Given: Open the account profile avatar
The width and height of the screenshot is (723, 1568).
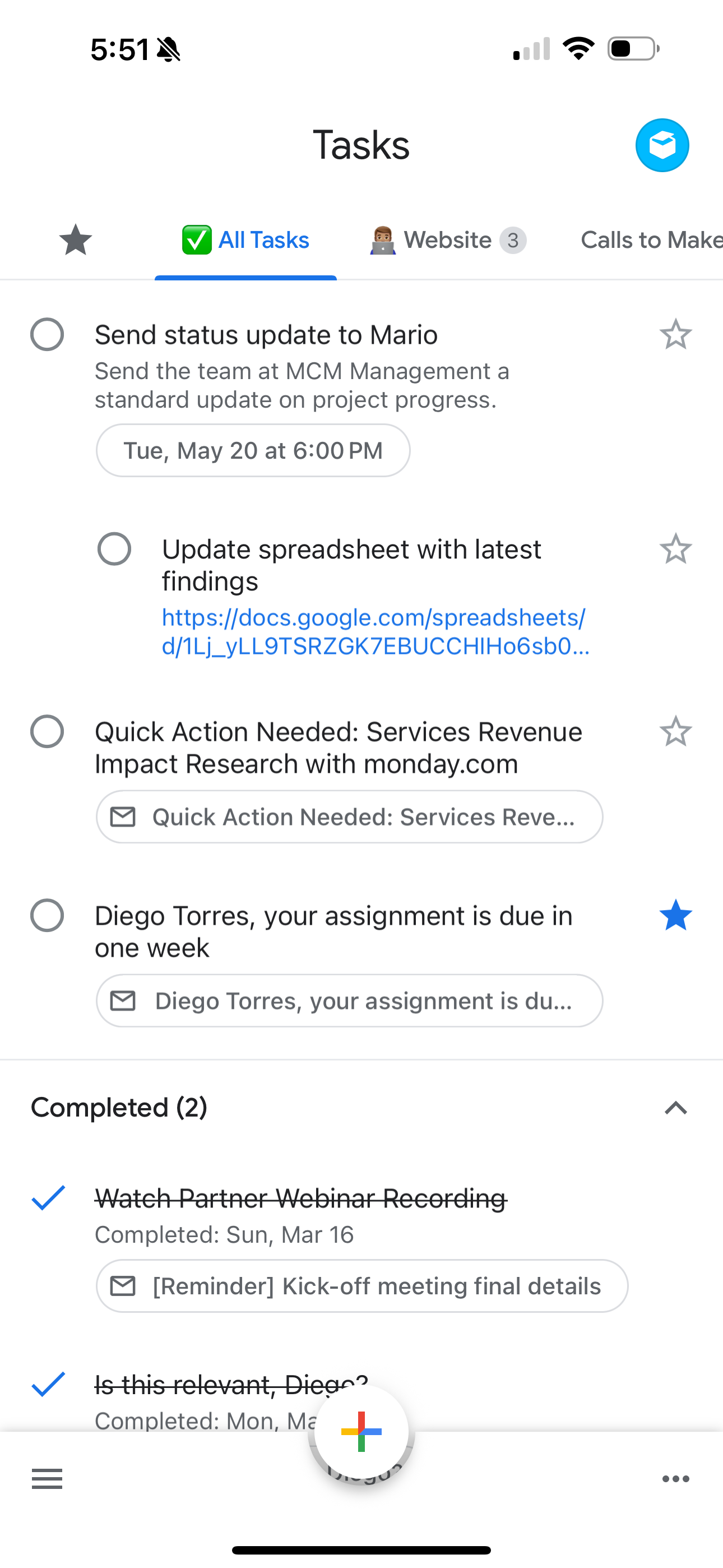Looking at the screenshot, I should coord(662,145).
